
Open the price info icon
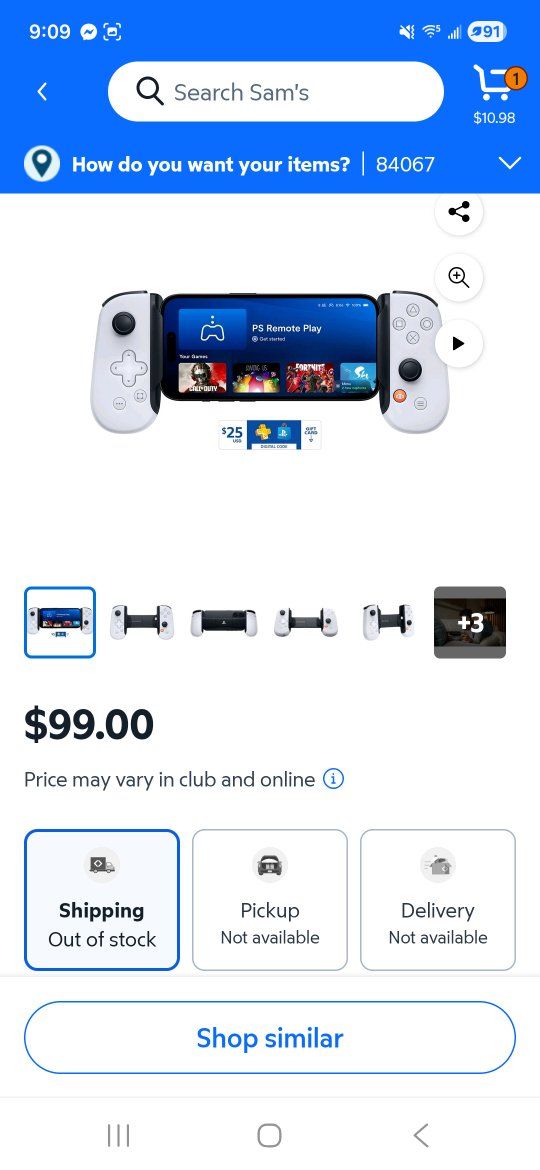pyautogui.click(x=333, y=780)
